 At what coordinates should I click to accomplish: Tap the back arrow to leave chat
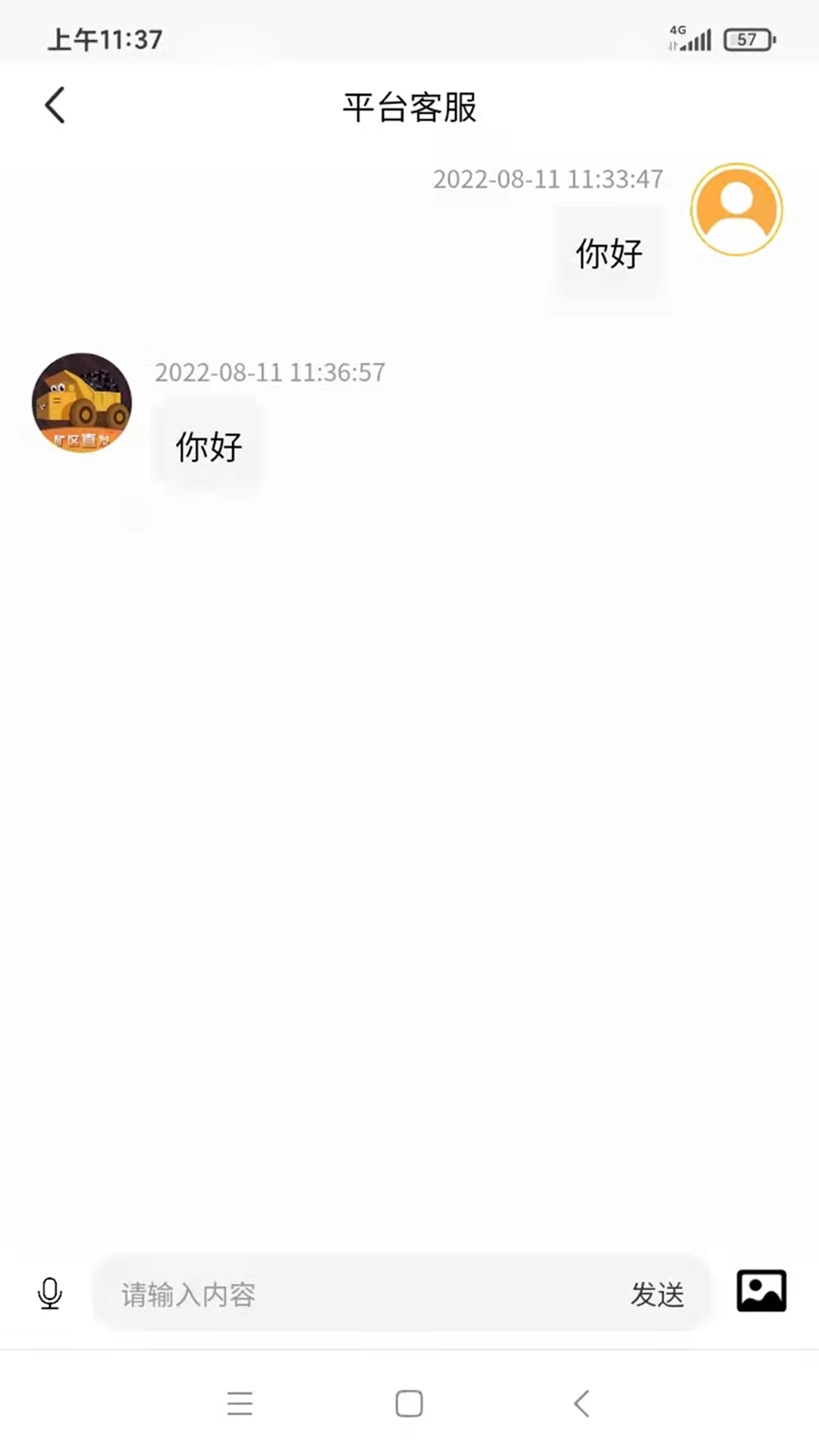click(54, 105)
